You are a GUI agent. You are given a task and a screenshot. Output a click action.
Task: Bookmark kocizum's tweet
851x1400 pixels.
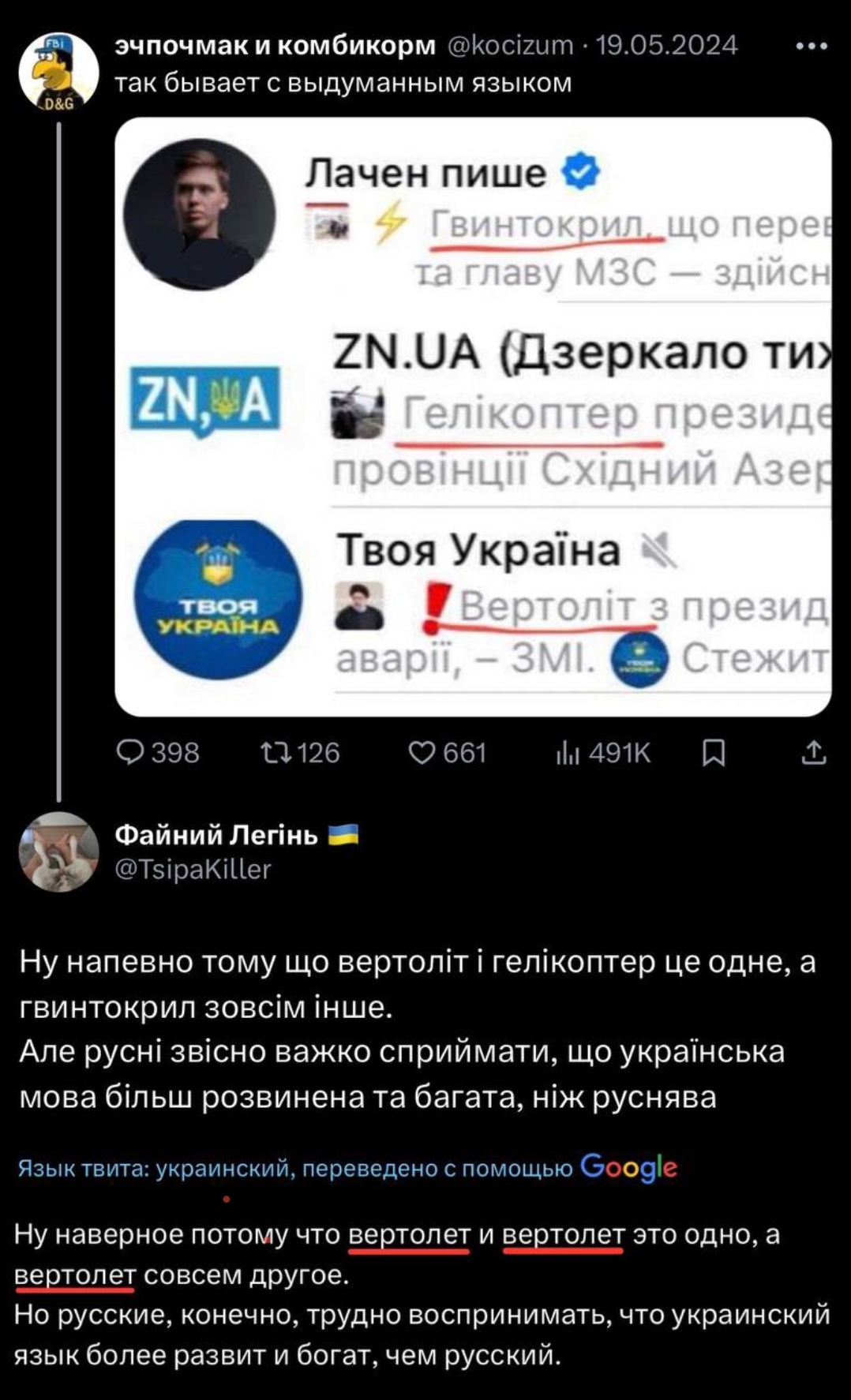(713, 753)
